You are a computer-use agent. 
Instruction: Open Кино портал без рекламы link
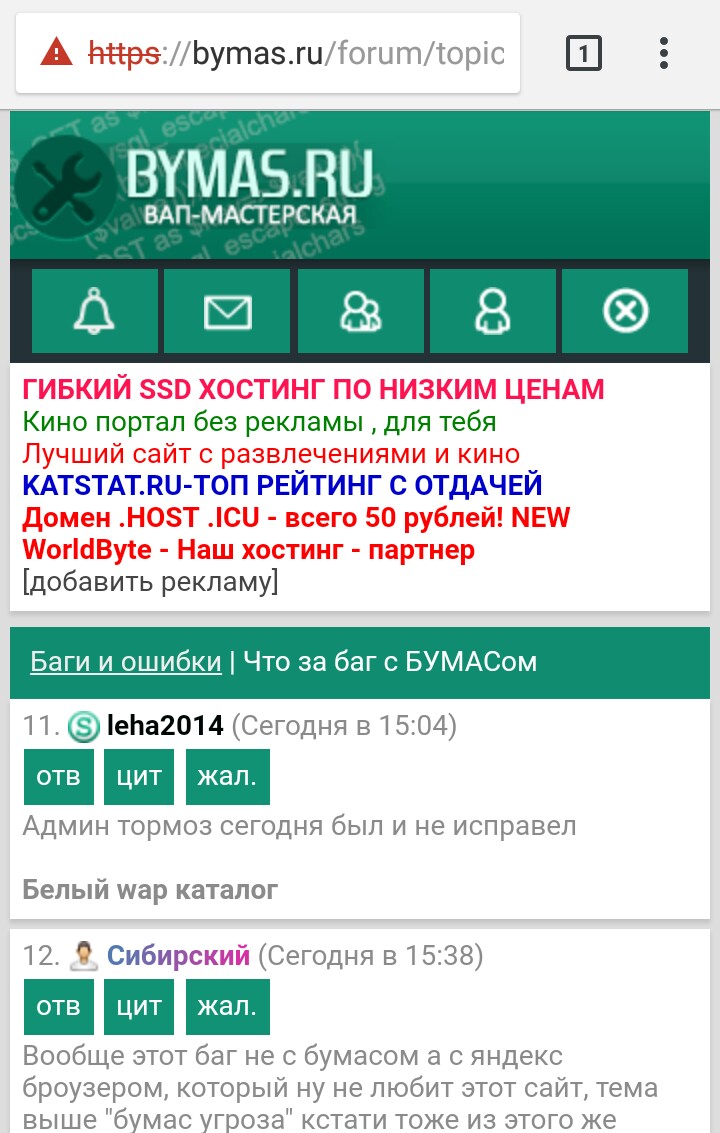[259, 421]
